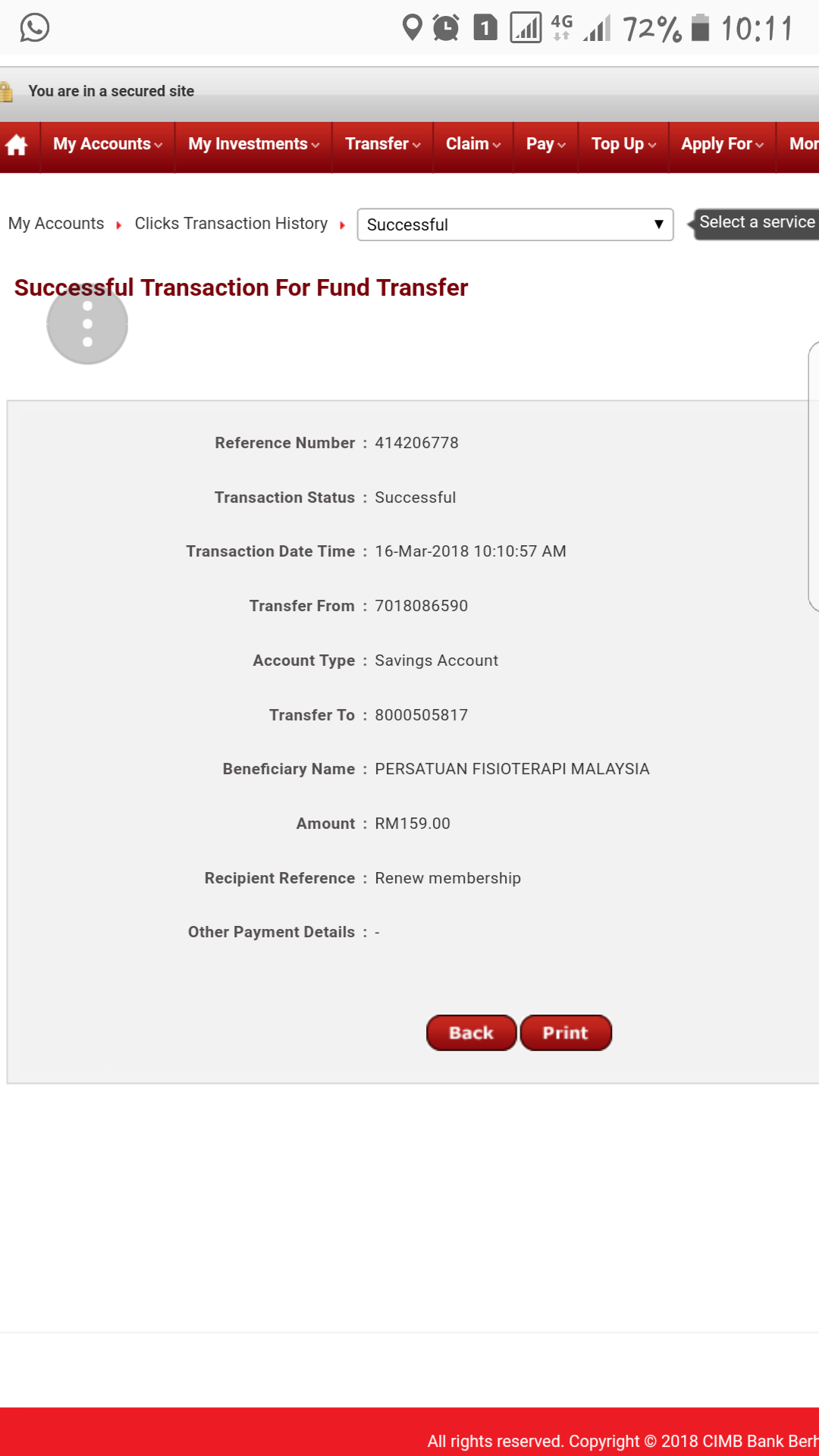This screenshot has height=1456, width=819.
Task: Expand the Transfer menu
Action: pos(382,145)
